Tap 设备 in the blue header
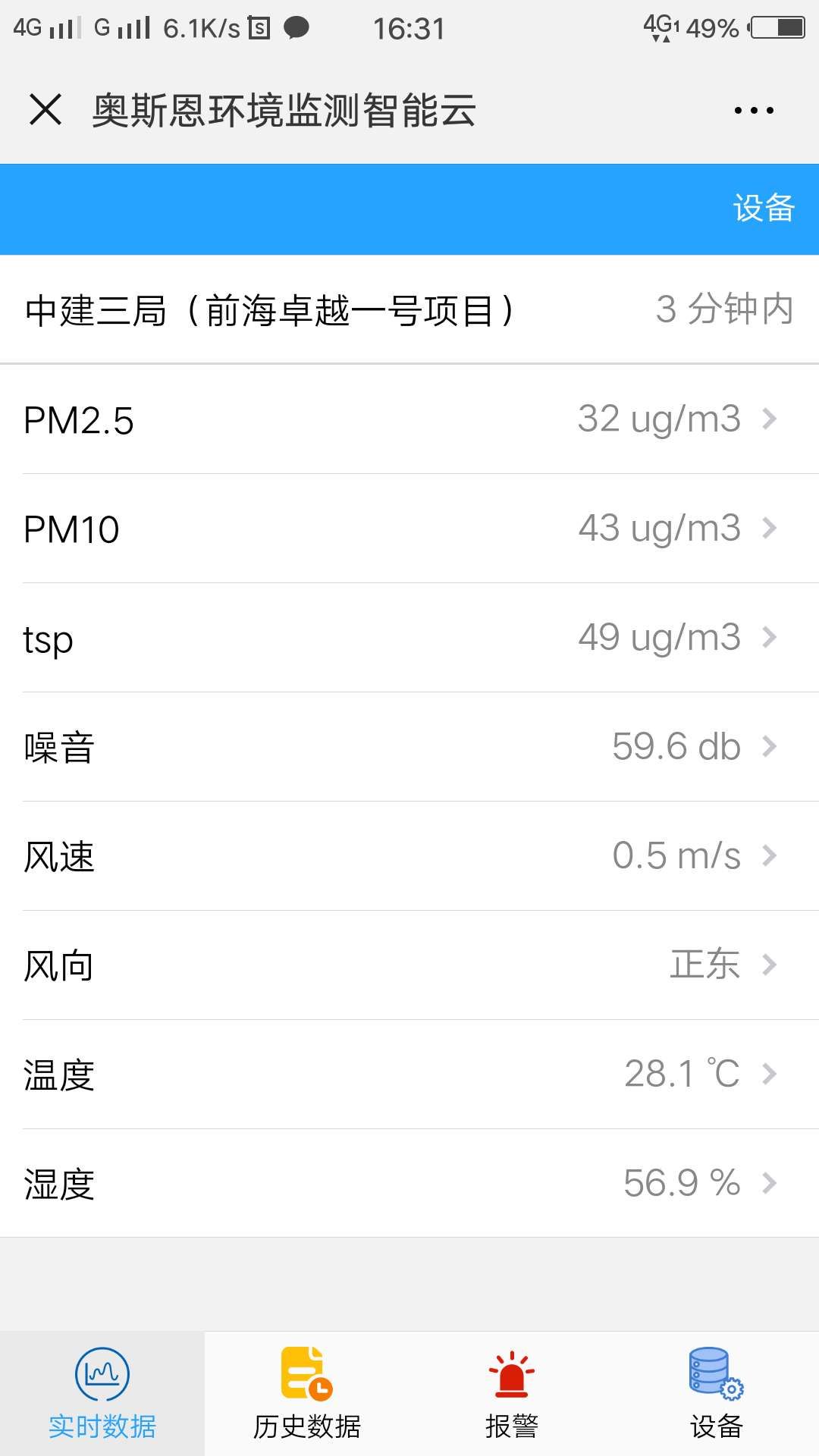Viewport: 819px width, 1456px height. tap(764, 208)
